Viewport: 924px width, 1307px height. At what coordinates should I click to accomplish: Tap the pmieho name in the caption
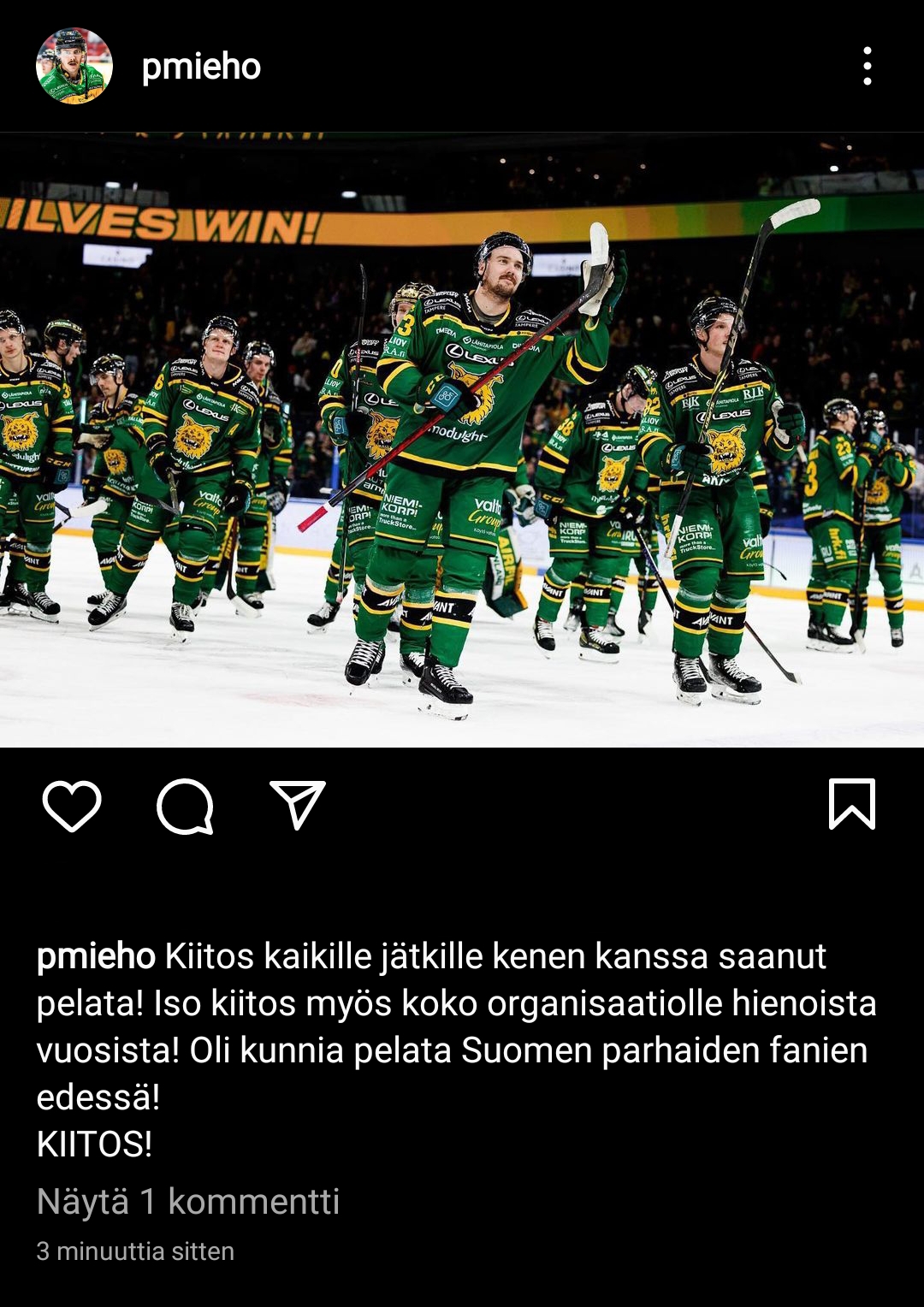coord(96,956)
